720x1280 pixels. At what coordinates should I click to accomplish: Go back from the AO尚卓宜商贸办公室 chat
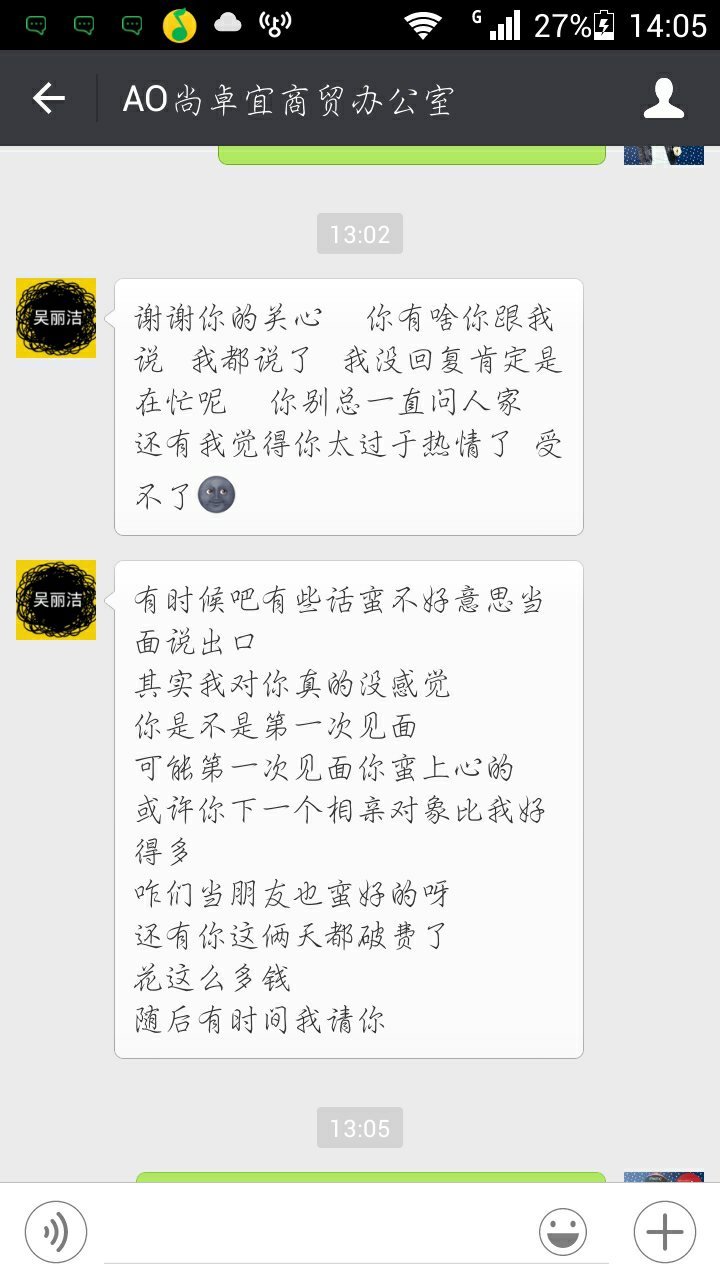48,98
